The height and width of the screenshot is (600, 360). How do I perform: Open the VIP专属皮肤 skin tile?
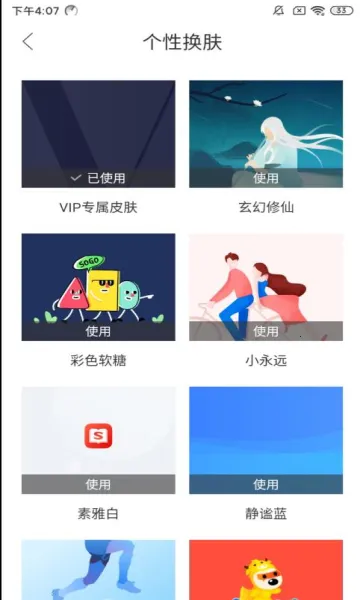point(98,134)
